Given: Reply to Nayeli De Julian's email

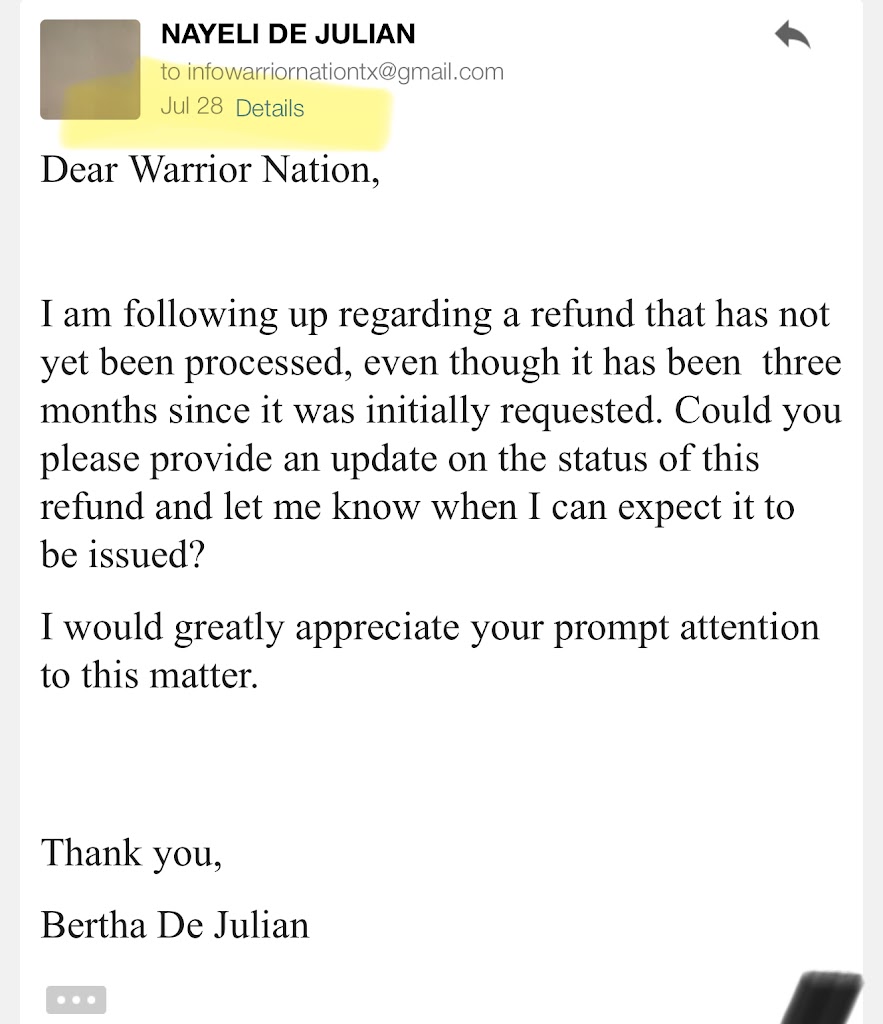Looking at the screenshot, I should [792, 37].
